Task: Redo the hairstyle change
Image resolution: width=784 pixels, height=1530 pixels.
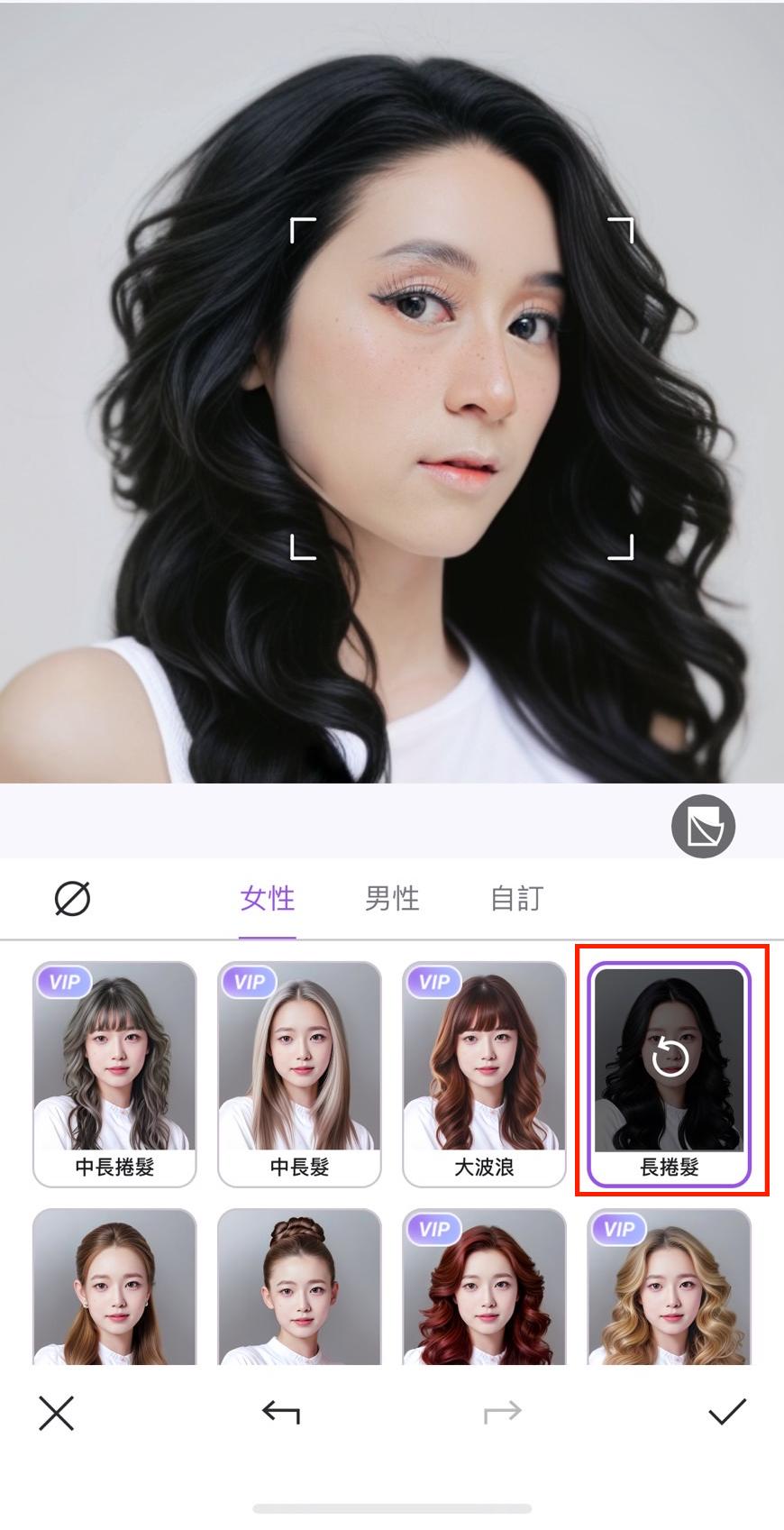Action: tap(502, 1412)
